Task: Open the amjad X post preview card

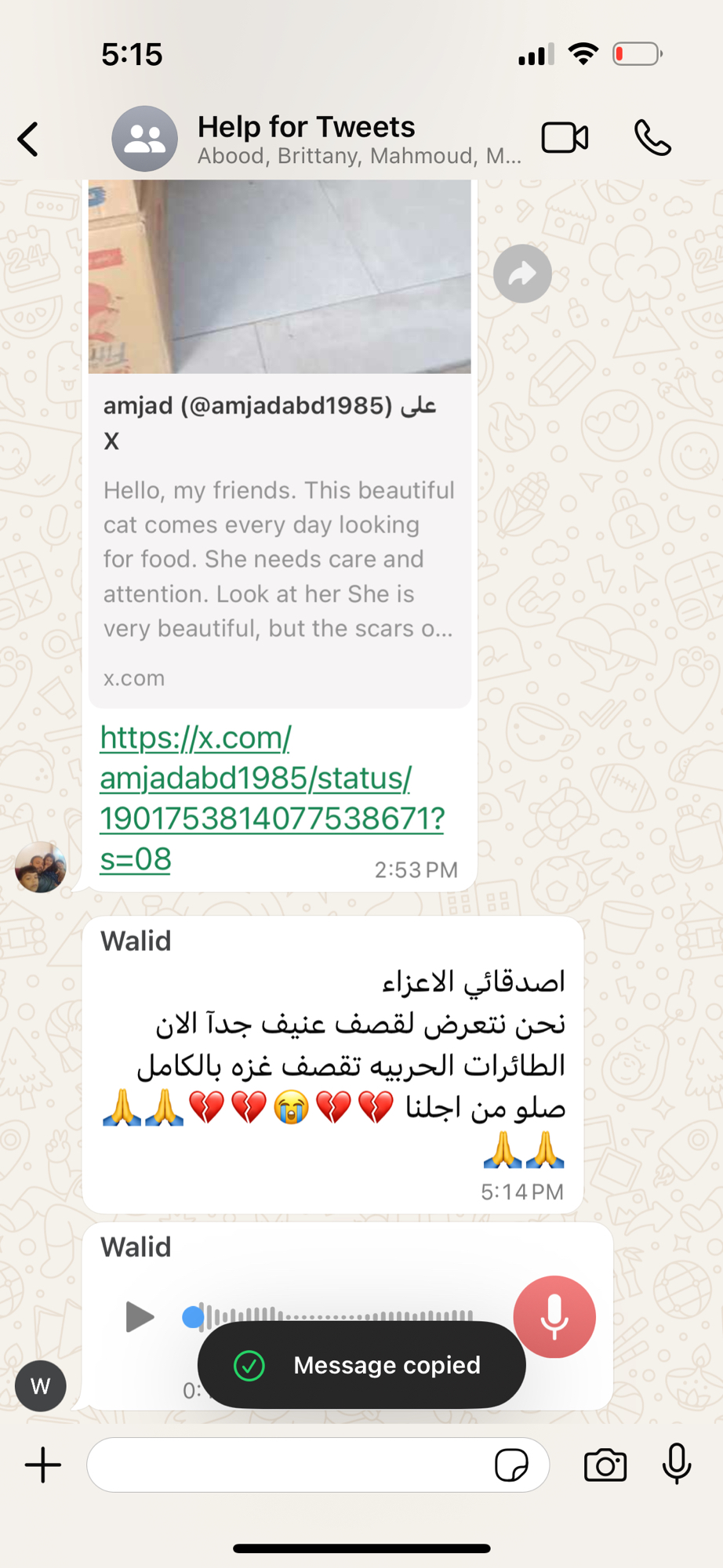Action: (x=279, y=541)
